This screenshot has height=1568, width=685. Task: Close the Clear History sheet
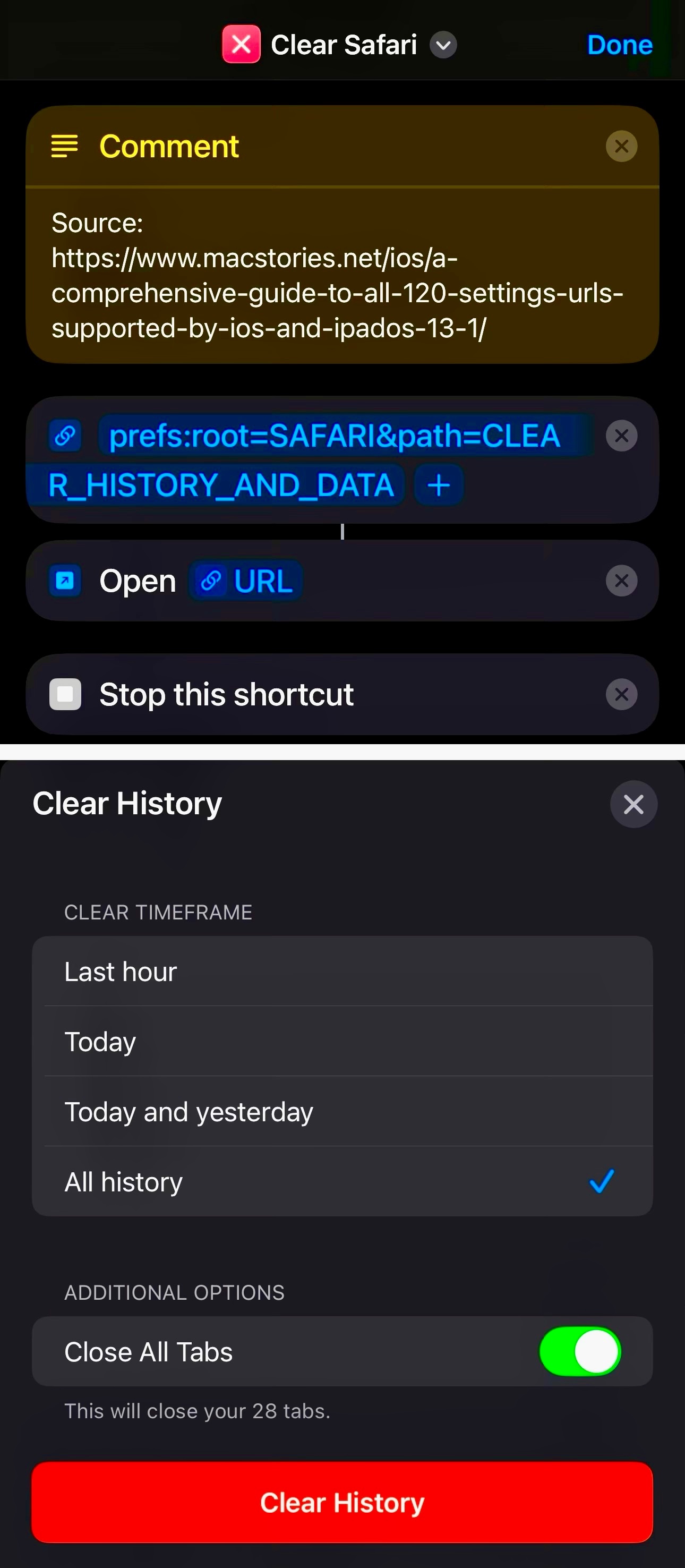click(x=633, y=804)
